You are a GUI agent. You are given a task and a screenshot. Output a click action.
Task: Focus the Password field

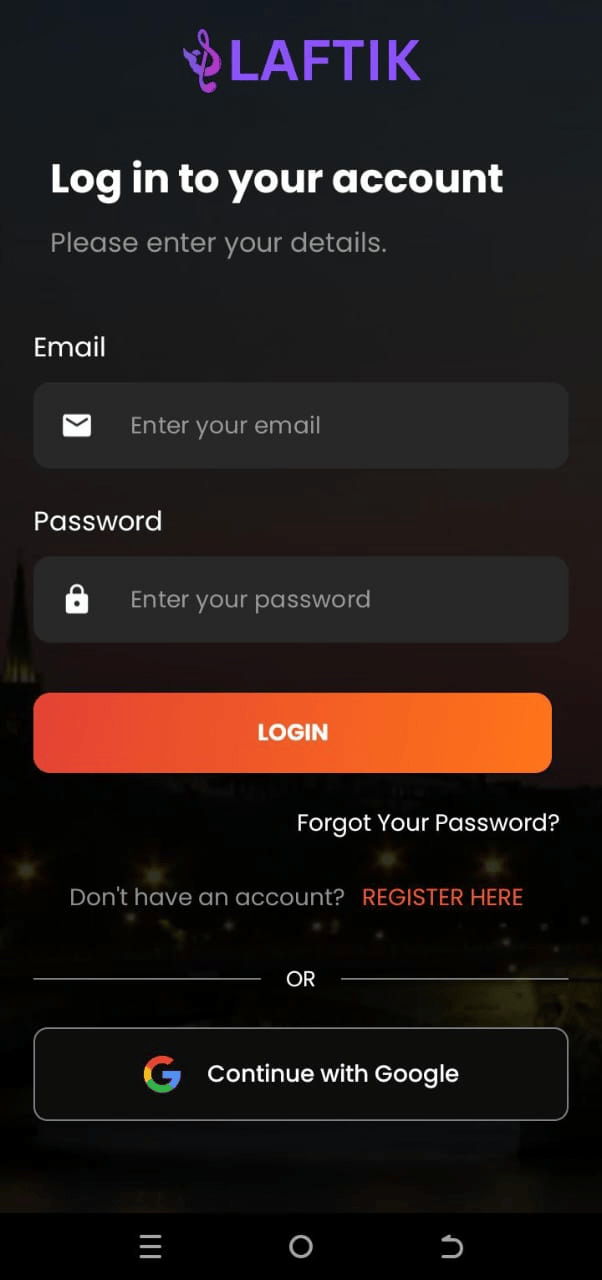[300, 599]
